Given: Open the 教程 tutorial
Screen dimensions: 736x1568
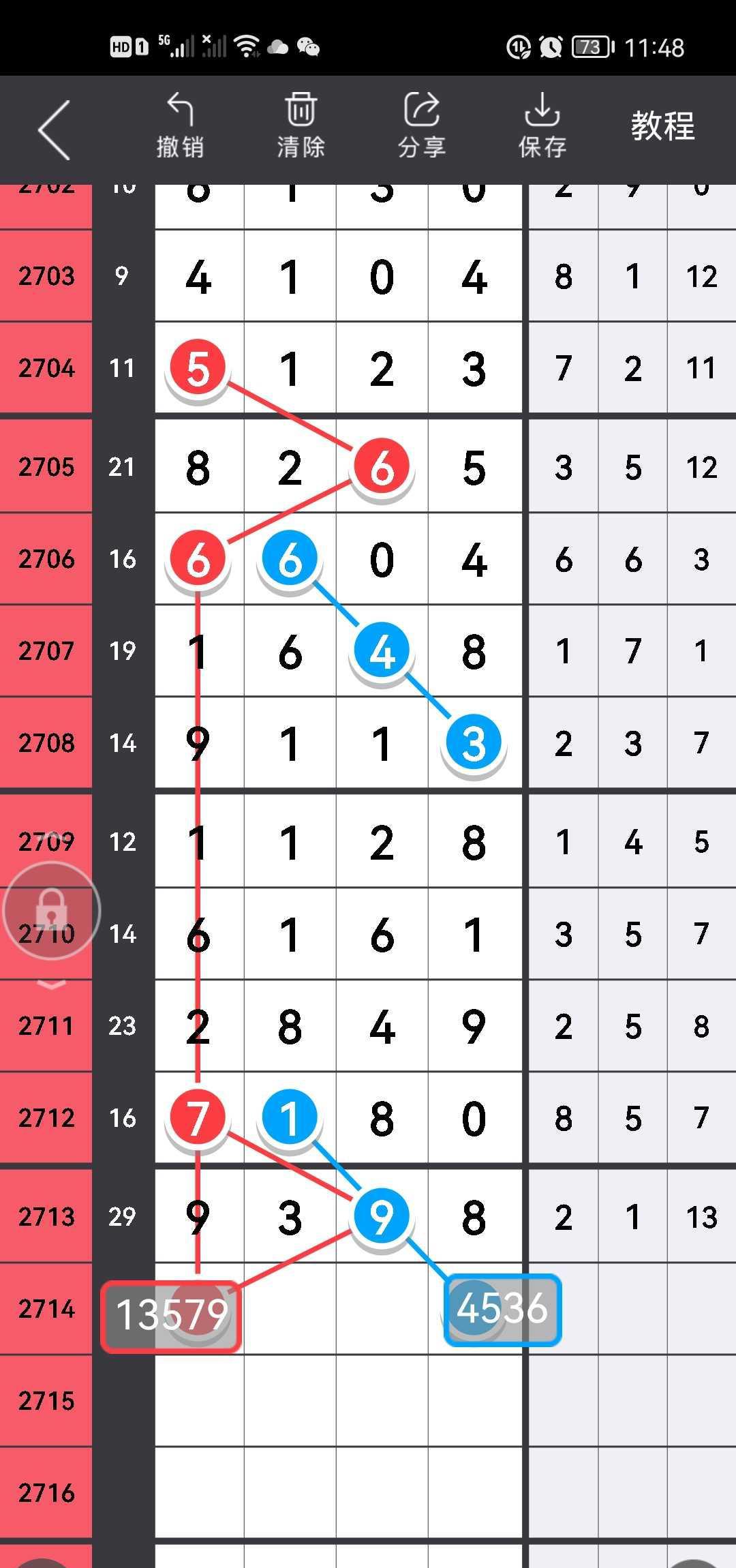Looking at the screenshot, I should [662, 127].
